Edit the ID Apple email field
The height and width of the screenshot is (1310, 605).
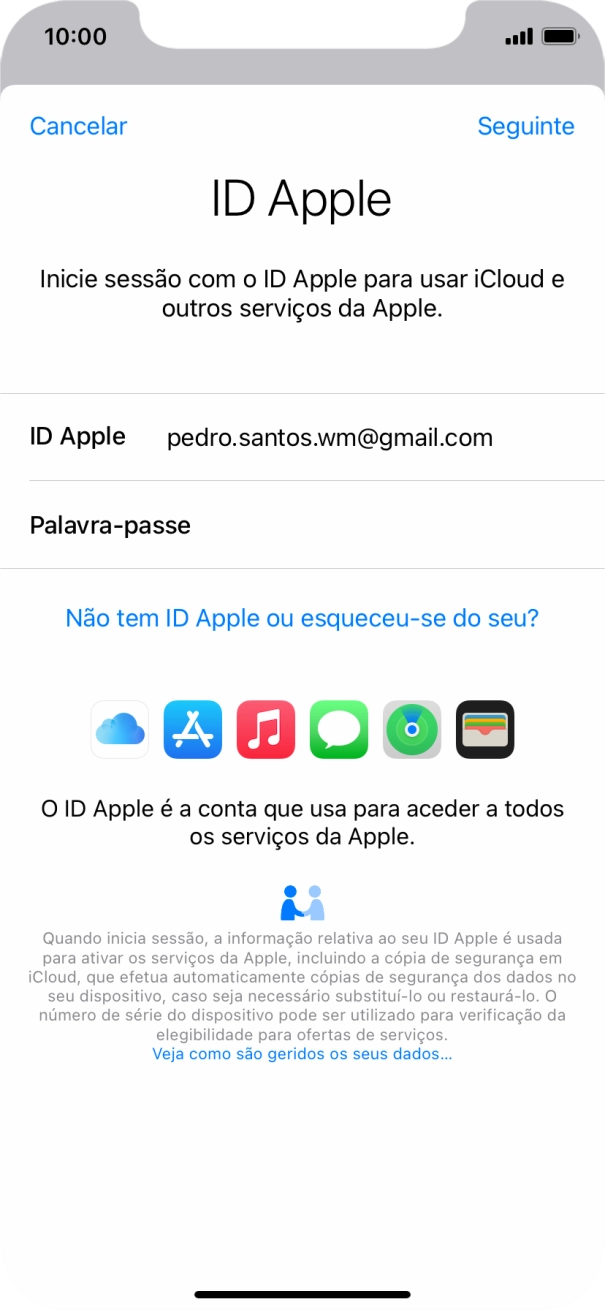(x=330, y=437)
